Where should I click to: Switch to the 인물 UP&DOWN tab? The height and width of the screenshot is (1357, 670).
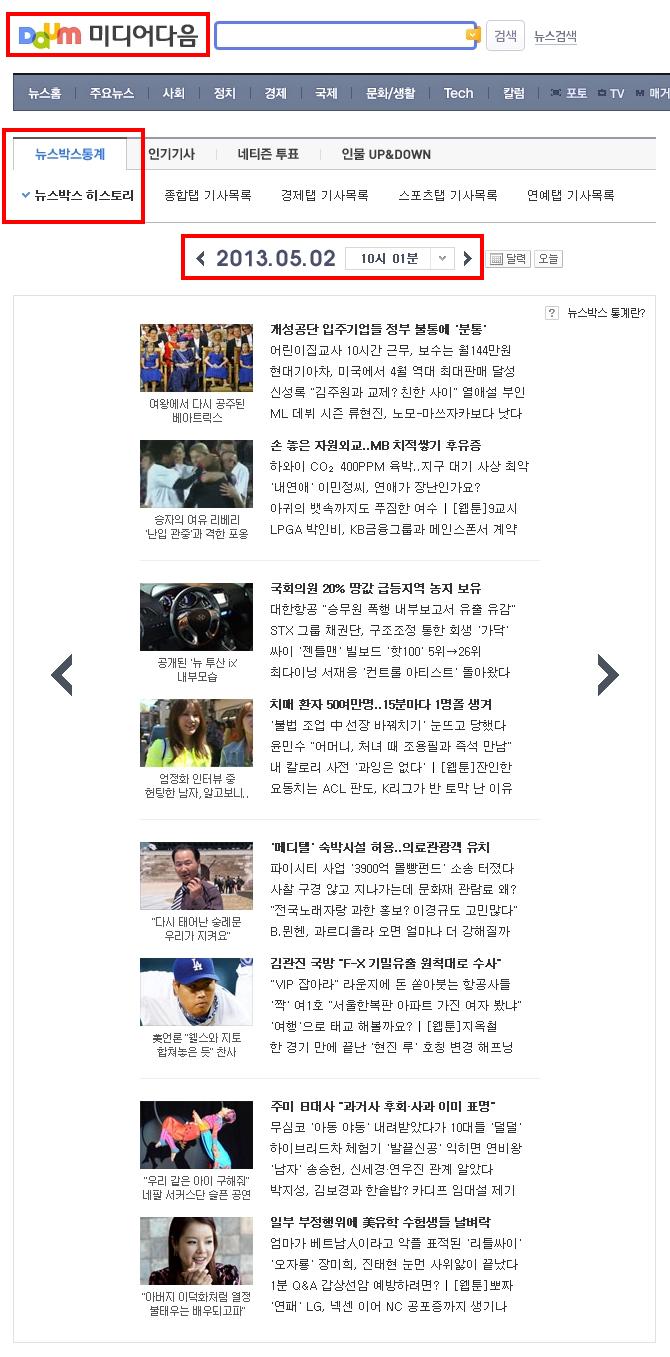[x=386, y=154]
